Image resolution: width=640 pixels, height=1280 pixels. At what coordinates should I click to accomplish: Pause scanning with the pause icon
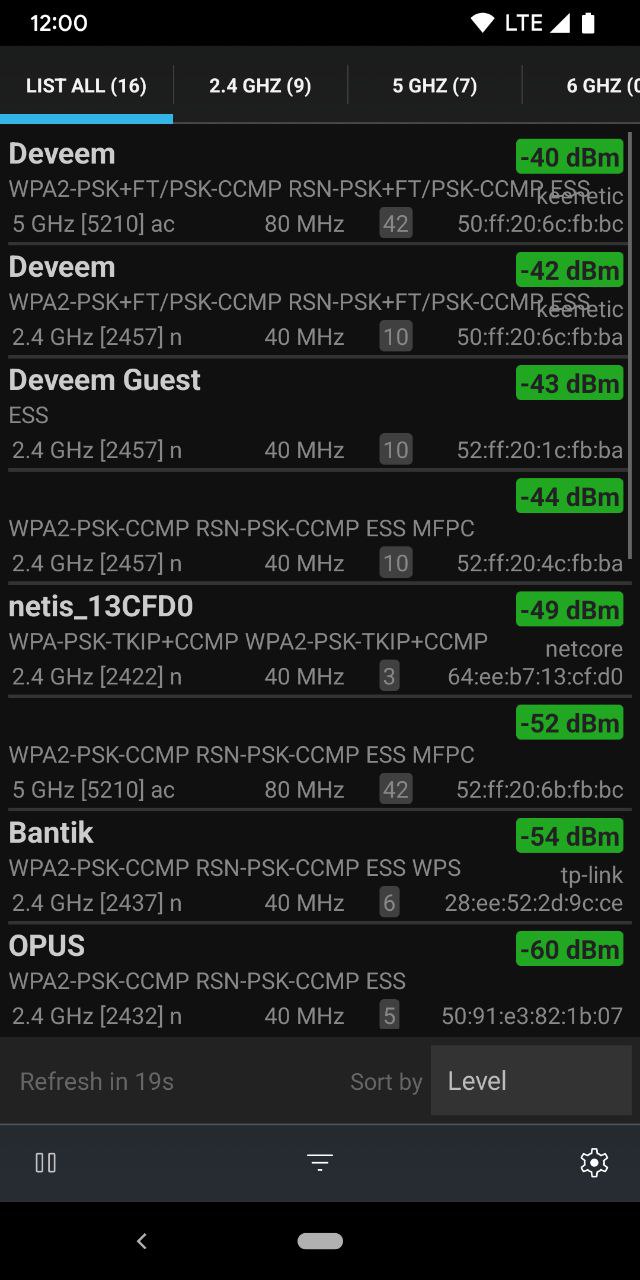46,1162
